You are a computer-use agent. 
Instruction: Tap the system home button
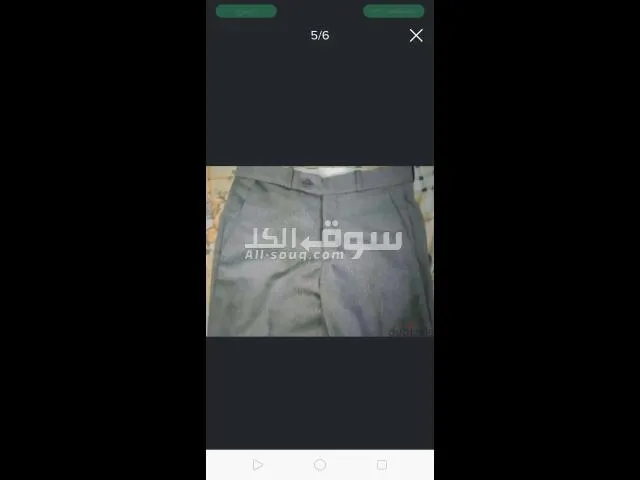320,465
